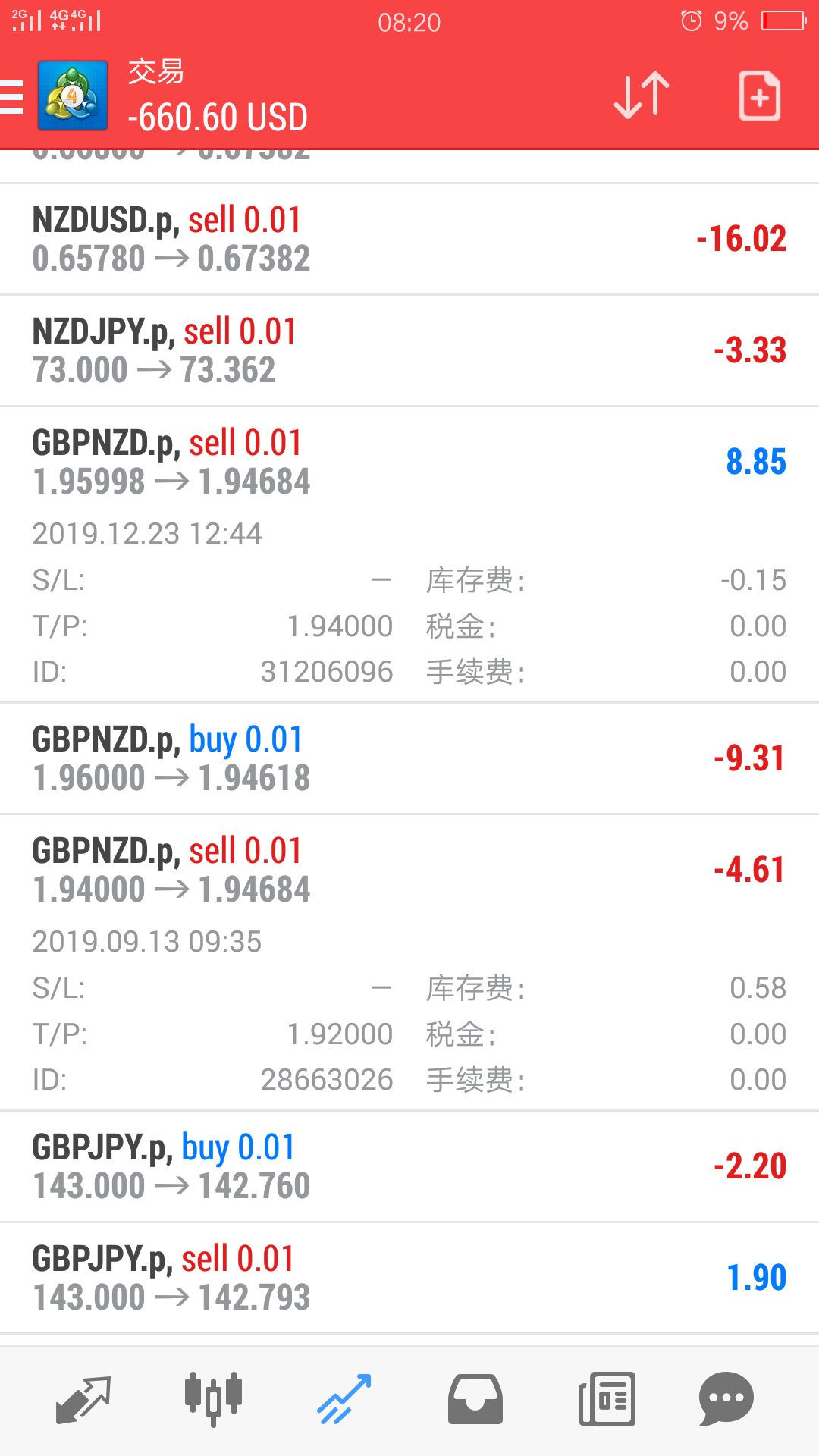Expand the NZDUSD.p sell position
This screenshot has height=1456, width=819.
tap(409, 239)
